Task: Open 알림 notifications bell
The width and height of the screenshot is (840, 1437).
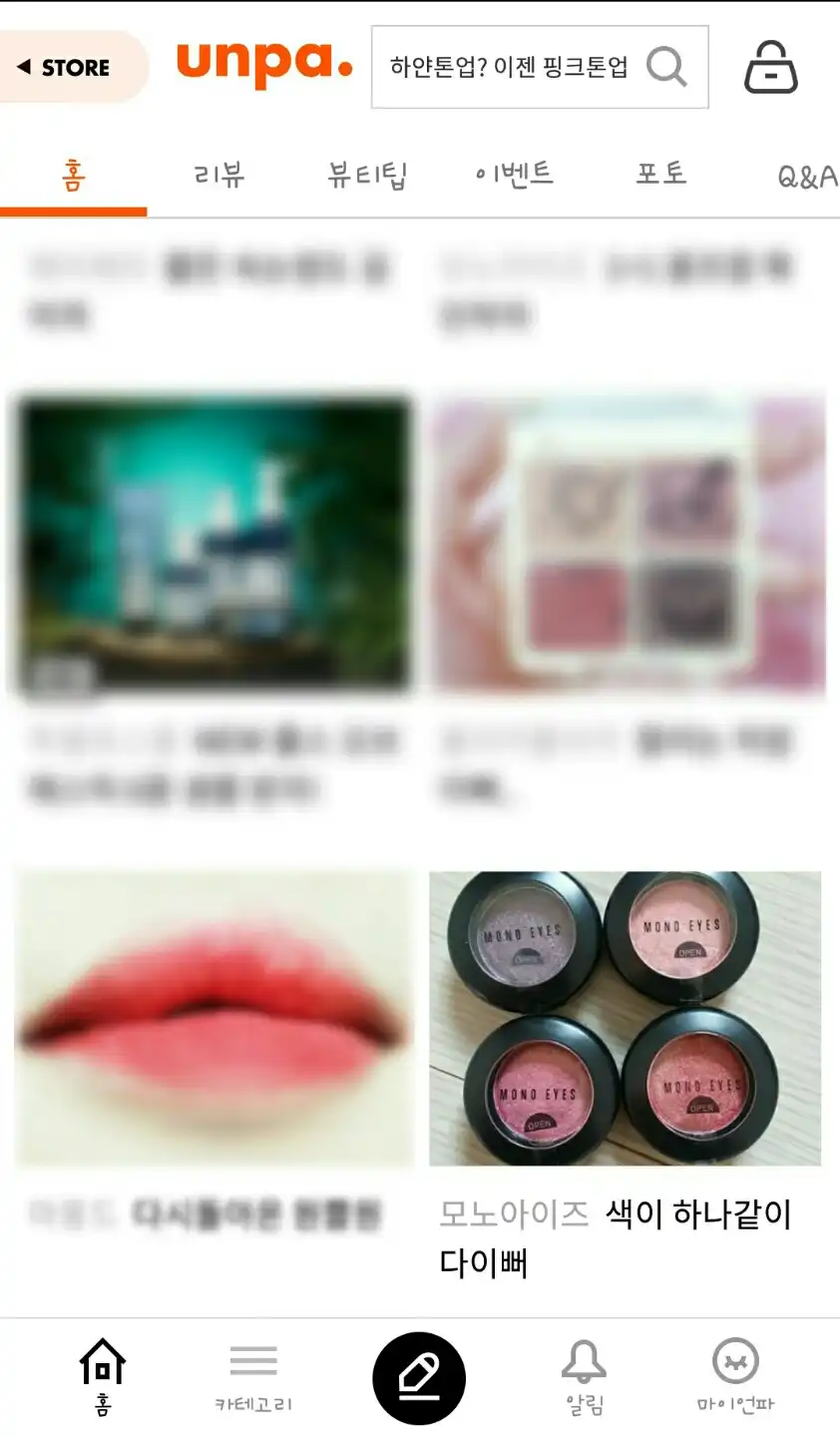Action: point(584,1377)
